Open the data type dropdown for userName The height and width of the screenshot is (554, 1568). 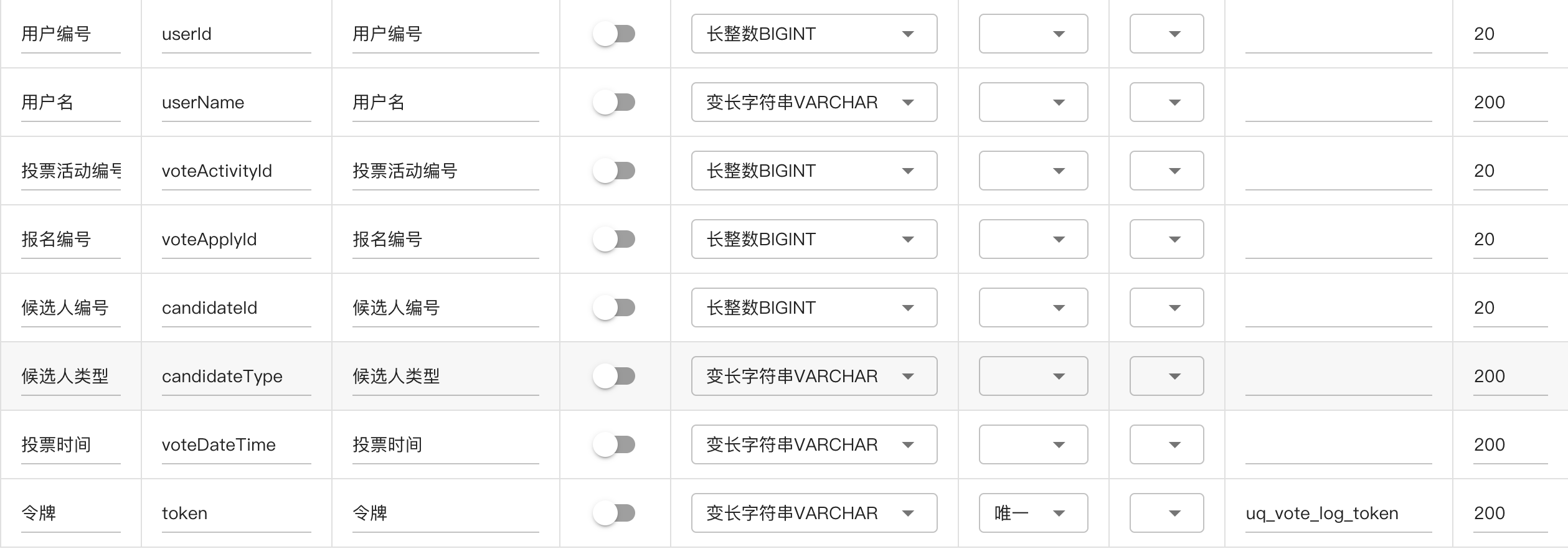(x=813, y=102)
